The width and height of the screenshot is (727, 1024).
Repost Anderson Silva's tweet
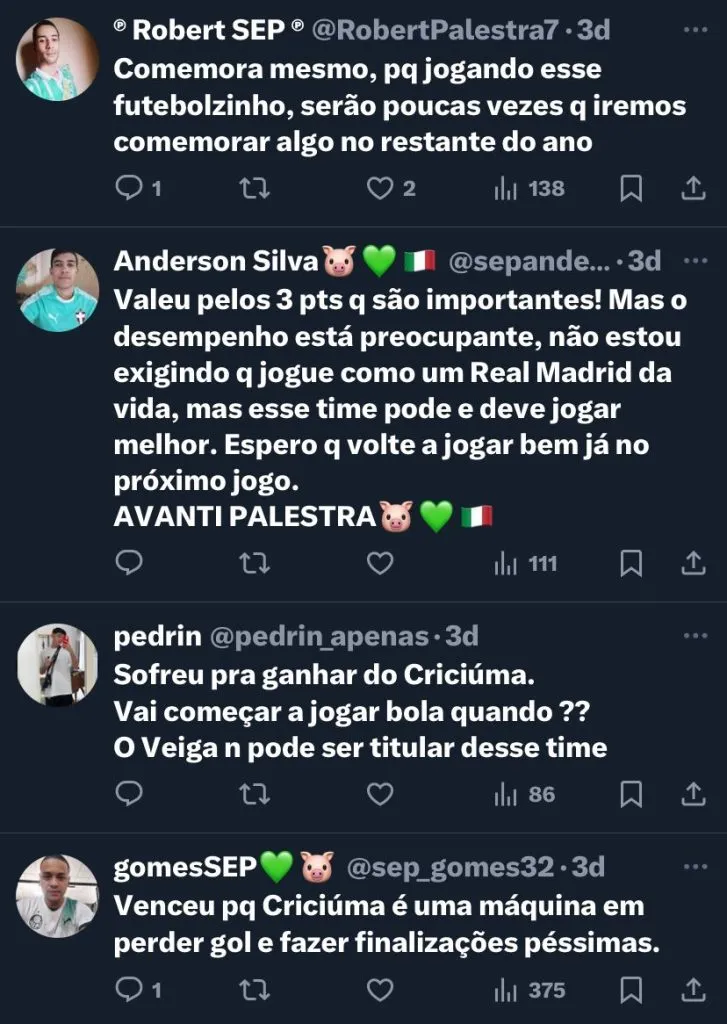[256, 564]
